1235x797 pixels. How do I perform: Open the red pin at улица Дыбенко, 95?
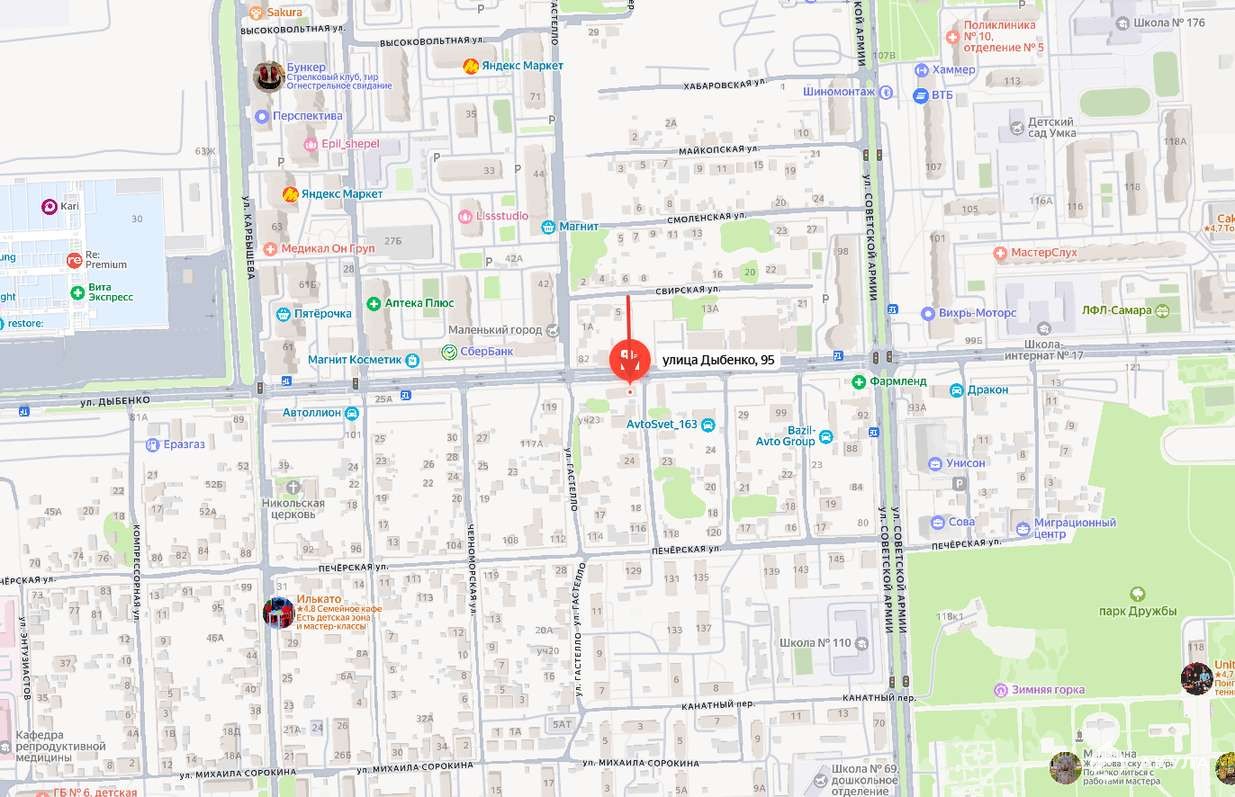pyautogui.click(x=629, y=360)
